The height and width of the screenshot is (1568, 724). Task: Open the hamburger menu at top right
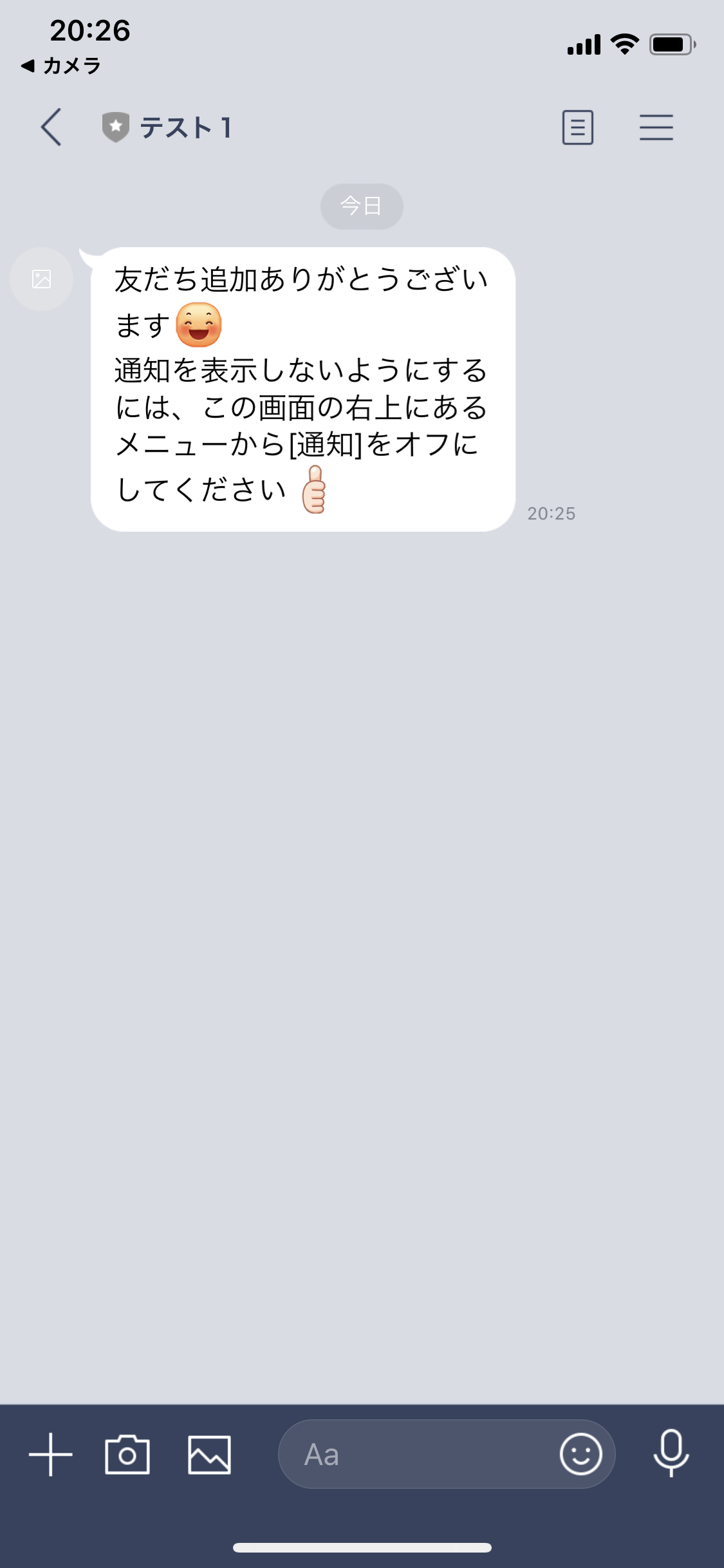point(656,127)
